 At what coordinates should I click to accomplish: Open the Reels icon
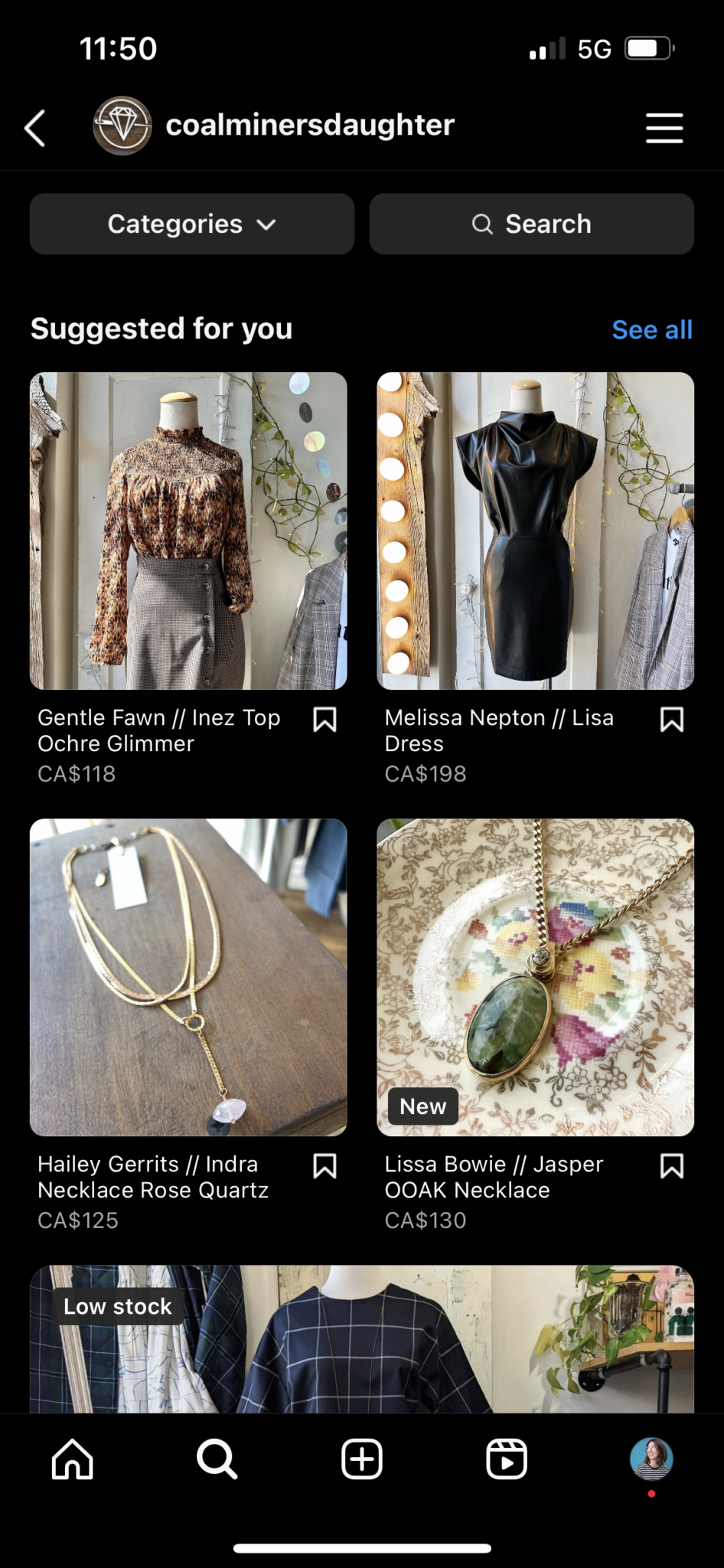(506, 1459)
